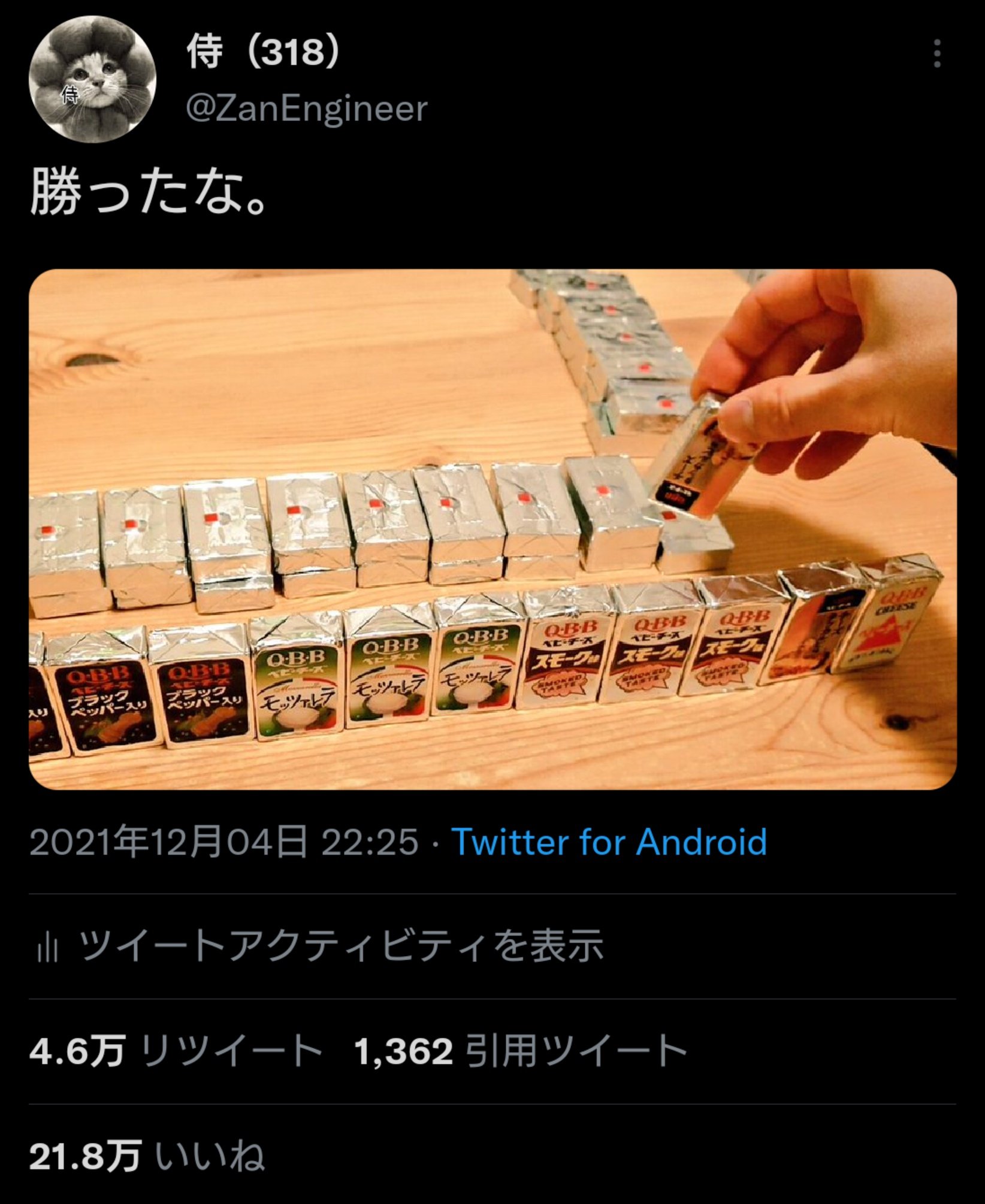
Task: View the 21.8万 likes list
Action: (147, 1156)
